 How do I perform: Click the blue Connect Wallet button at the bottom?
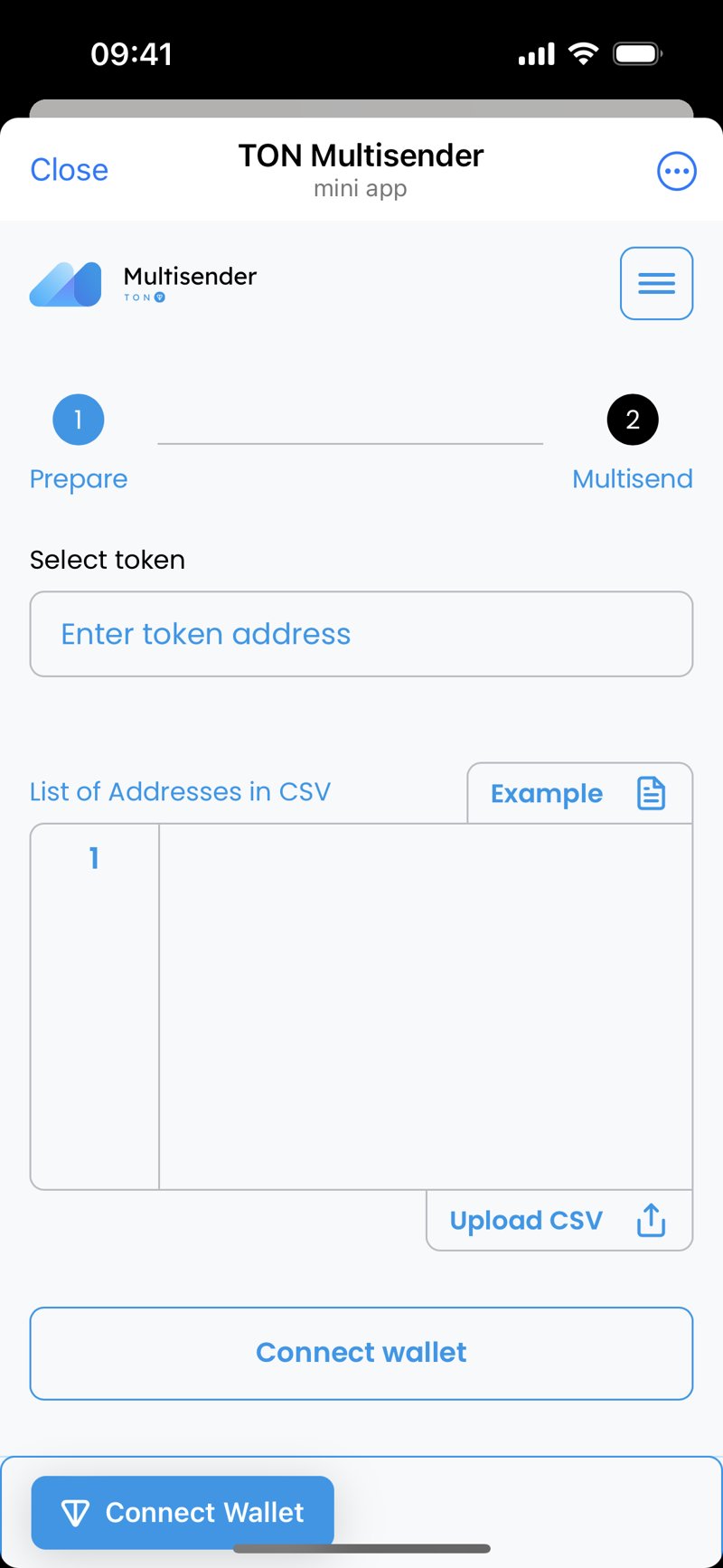(x=183, y=1511)
